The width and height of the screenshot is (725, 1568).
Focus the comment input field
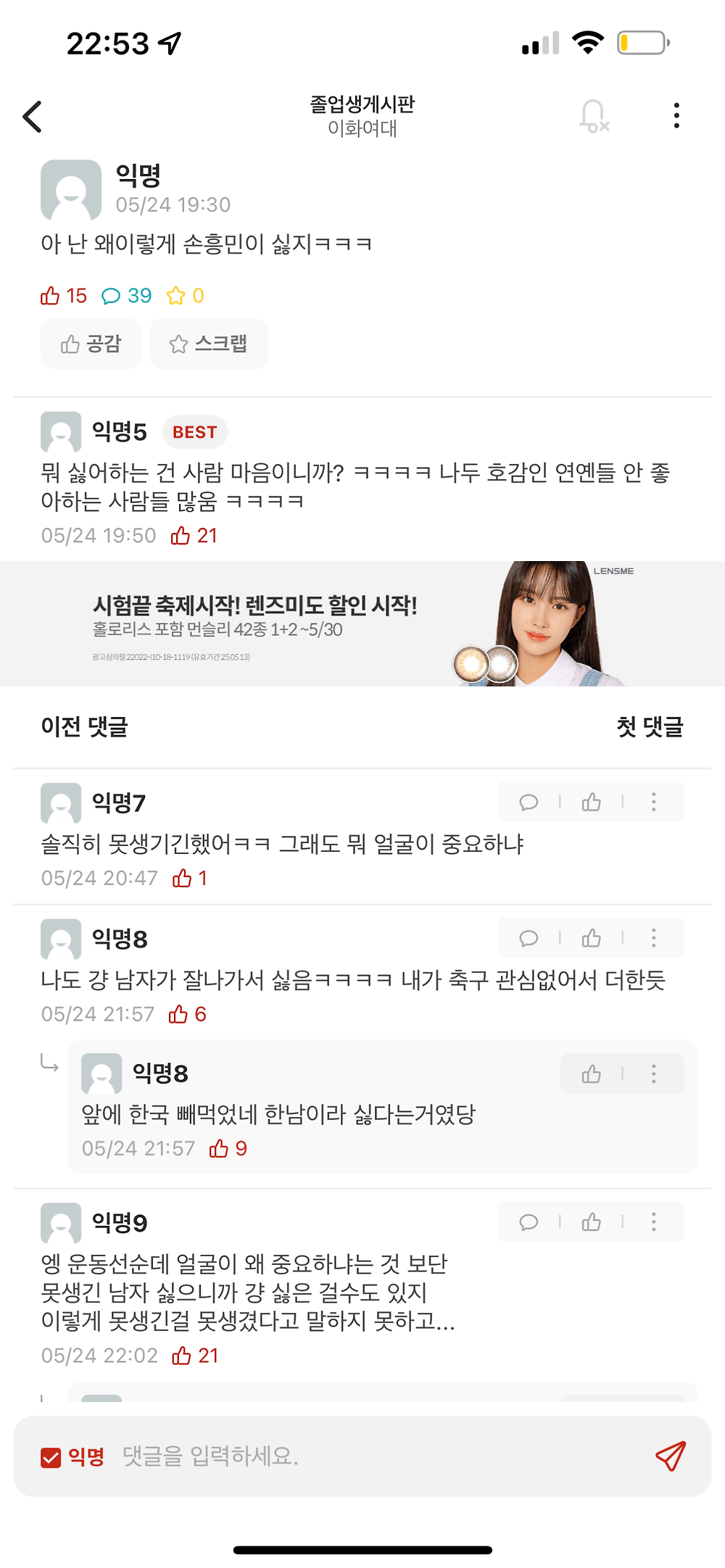click(377, 1456)
